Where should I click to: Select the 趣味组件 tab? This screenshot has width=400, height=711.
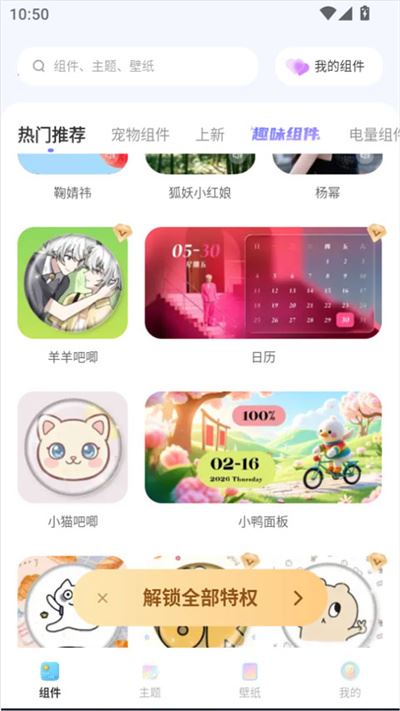286,134
